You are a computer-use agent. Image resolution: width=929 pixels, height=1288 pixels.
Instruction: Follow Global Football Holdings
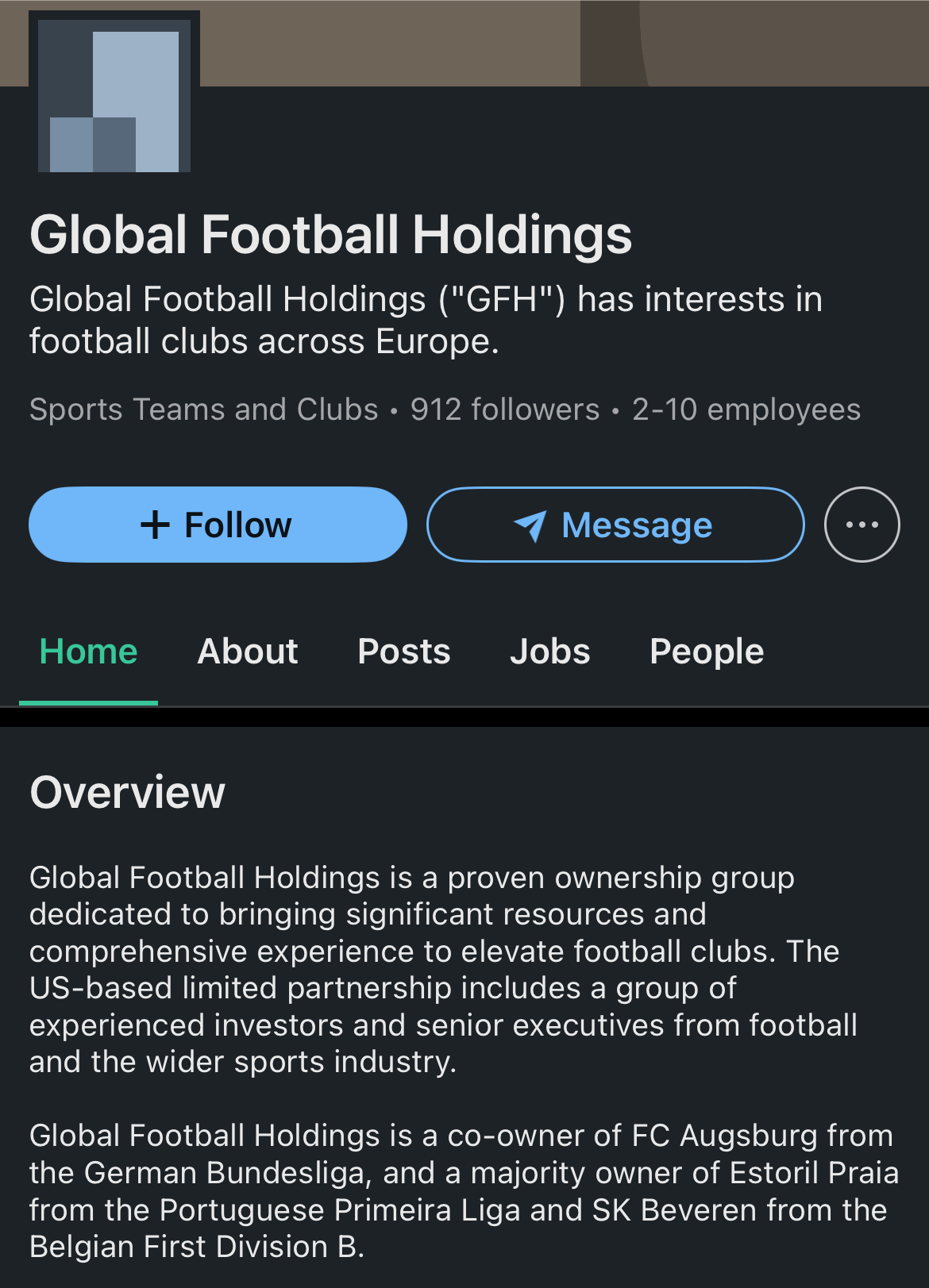click(x=218, y=525)
